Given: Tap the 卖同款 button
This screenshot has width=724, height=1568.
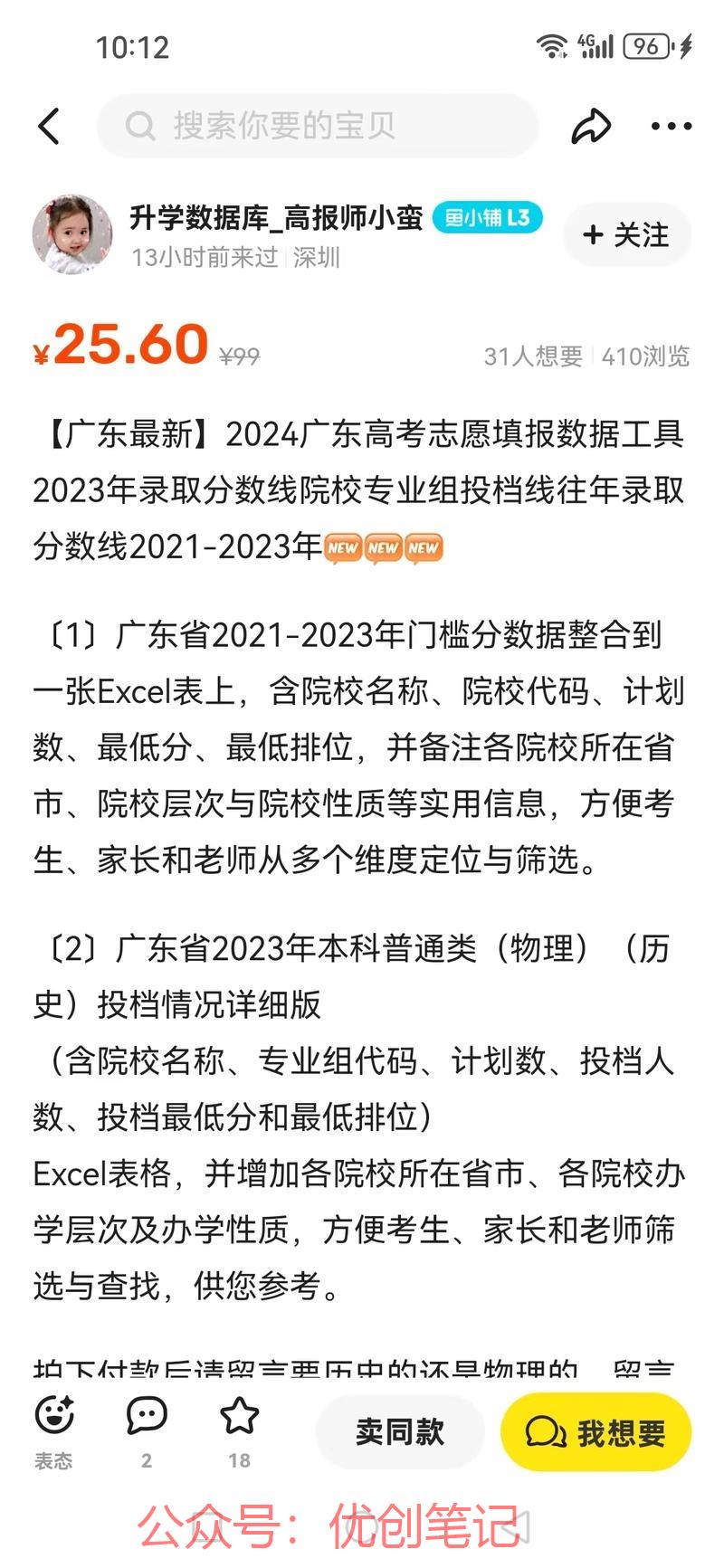Looking at the screenshot, I should (x=400, y=1431).
